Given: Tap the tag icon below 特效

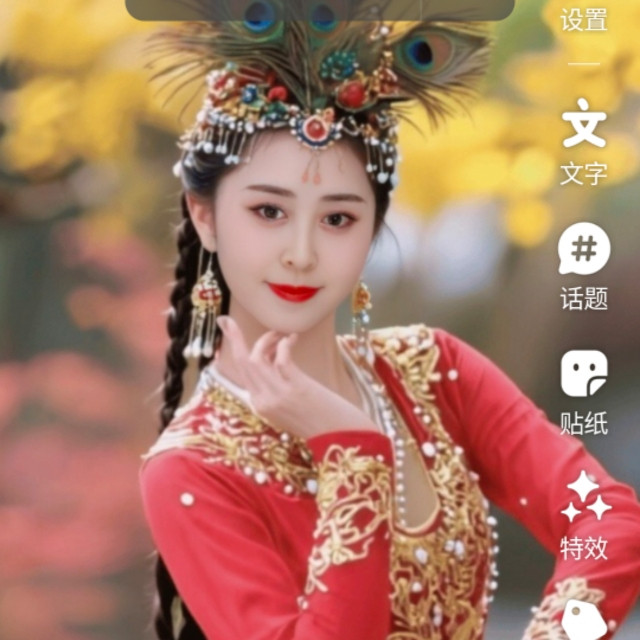Looking at the screenshot, I should click(x=586, y=620).
